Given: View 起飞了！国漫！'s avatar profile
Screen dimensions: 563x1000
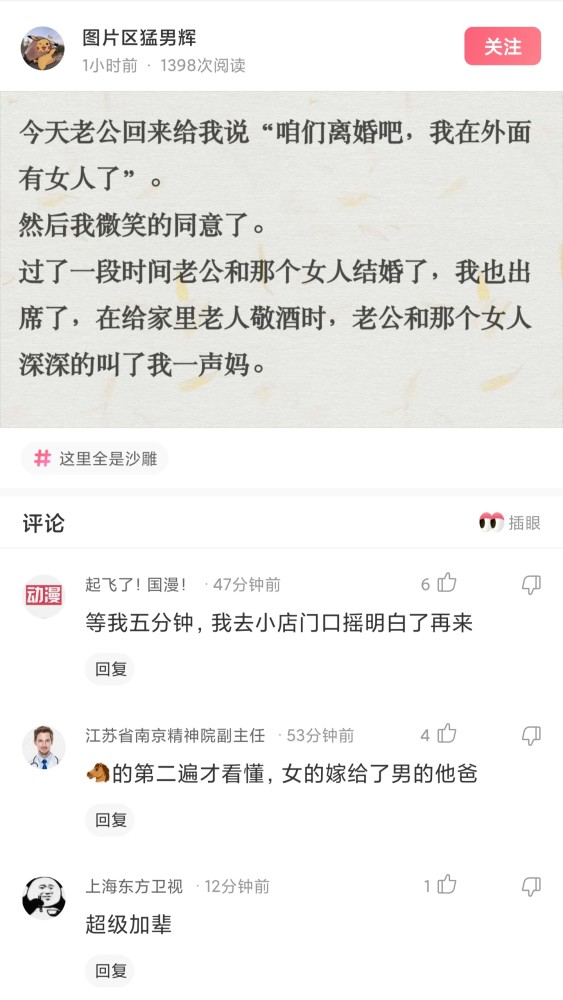Looking at the screenshot, I should pos(43,596).
